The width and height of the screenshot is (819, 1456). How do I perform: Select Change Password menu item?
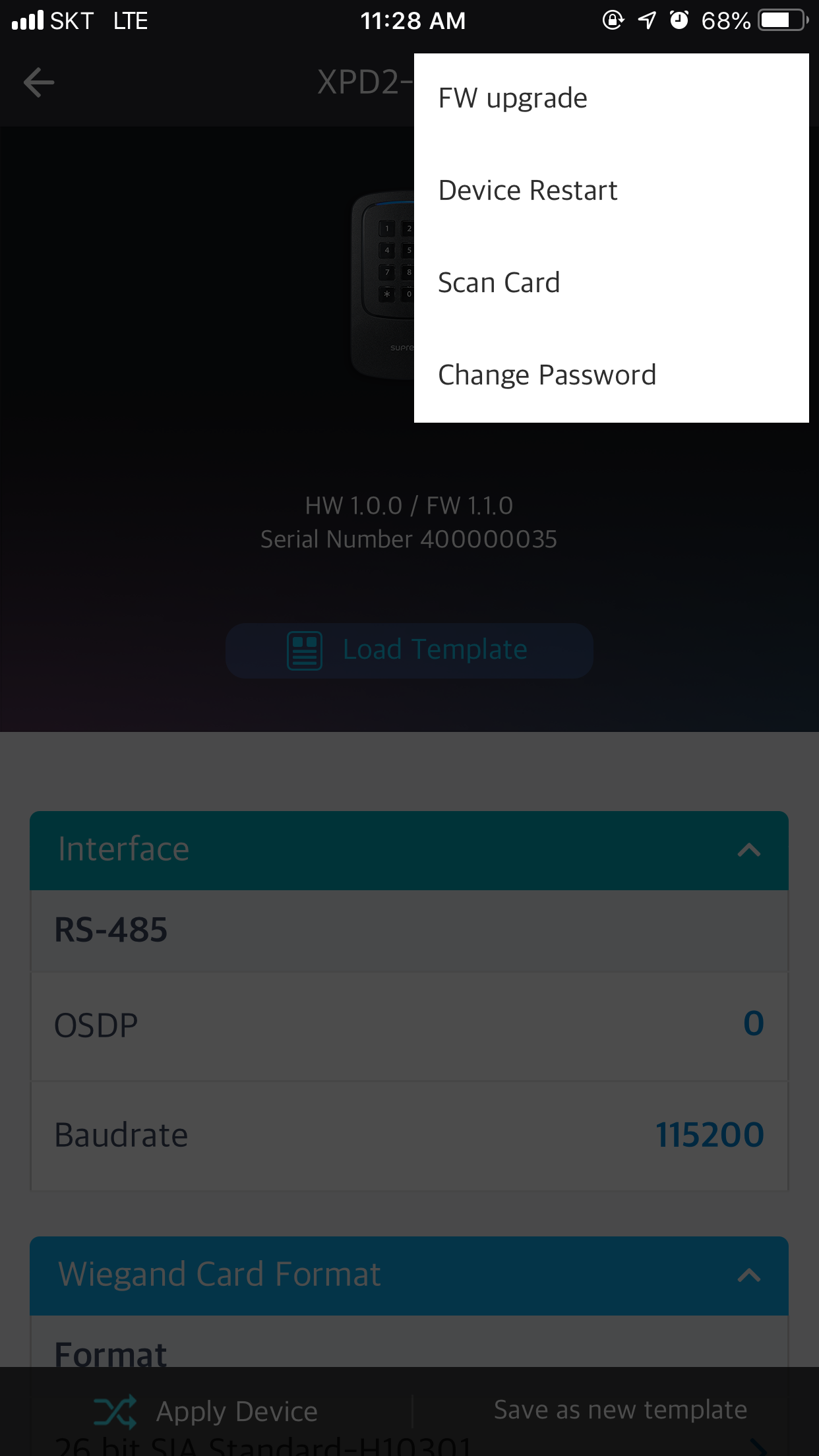coord(547,376)
